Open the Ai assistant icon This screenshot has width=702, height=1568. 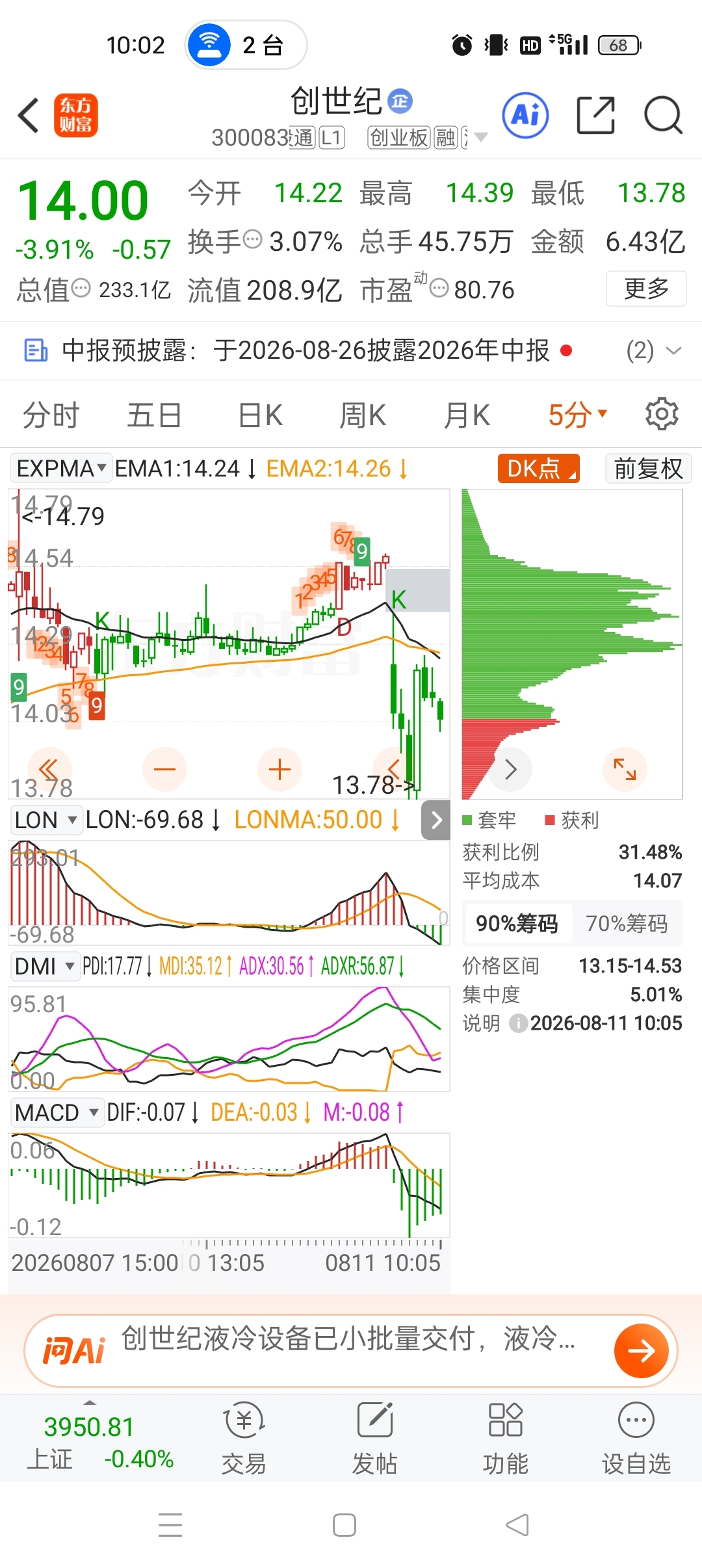click(525, 116)
